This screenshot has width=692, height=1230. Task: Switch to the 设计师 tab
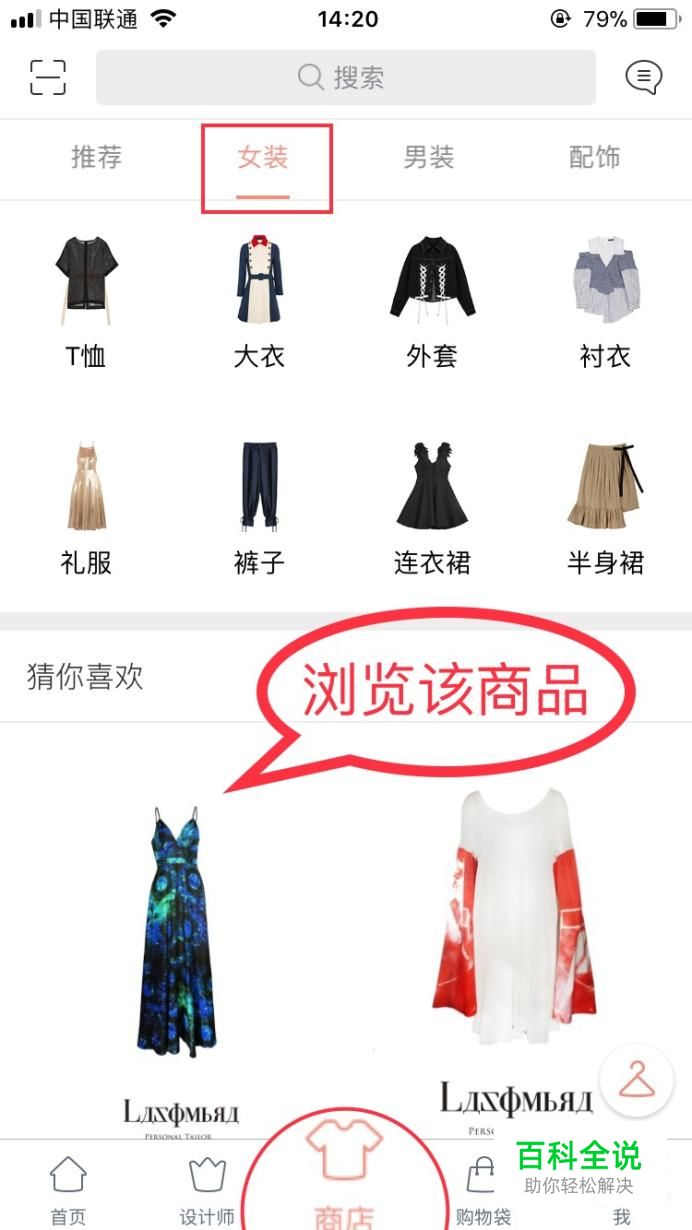click(x=207, y=1190)
